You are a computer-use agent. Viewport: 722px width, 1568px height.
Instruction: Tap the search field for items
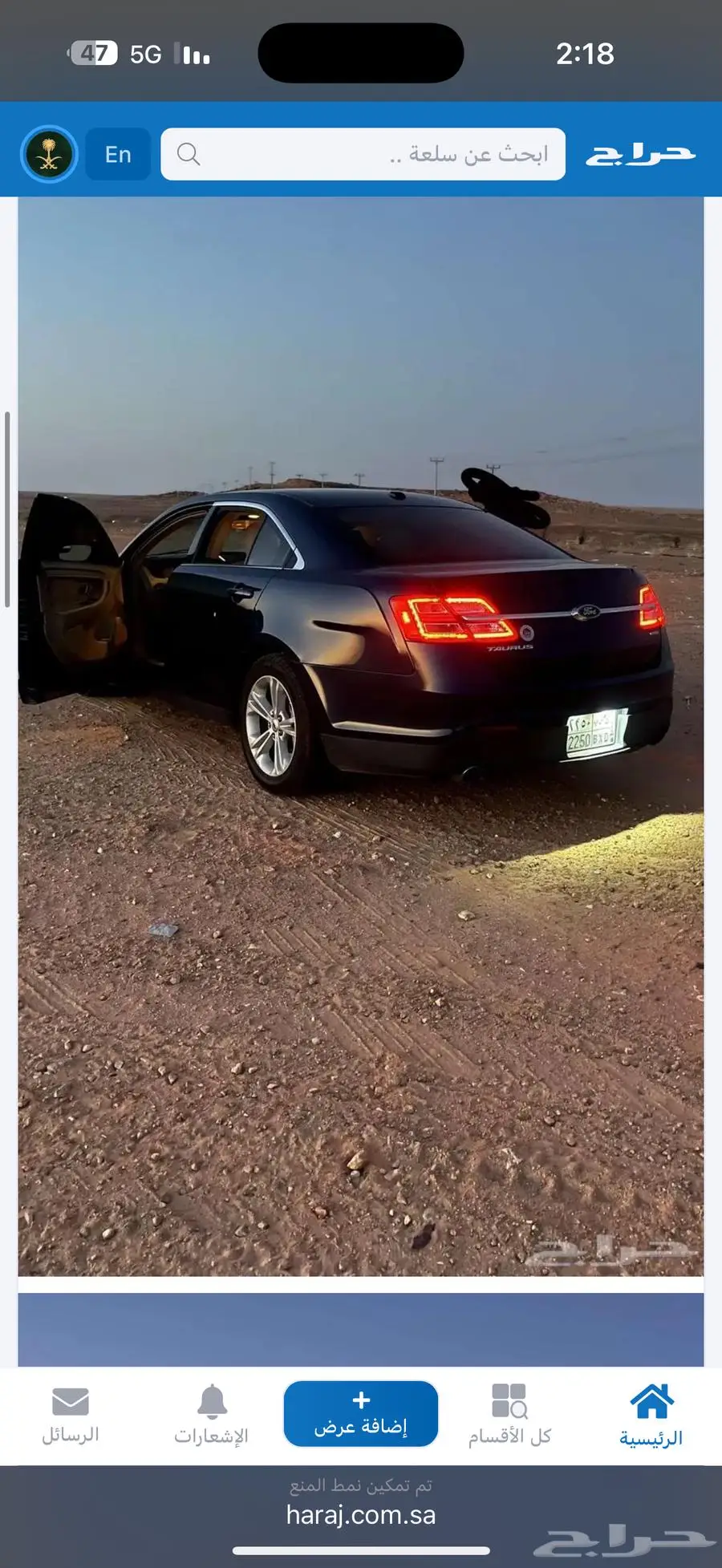pos(363,154)
